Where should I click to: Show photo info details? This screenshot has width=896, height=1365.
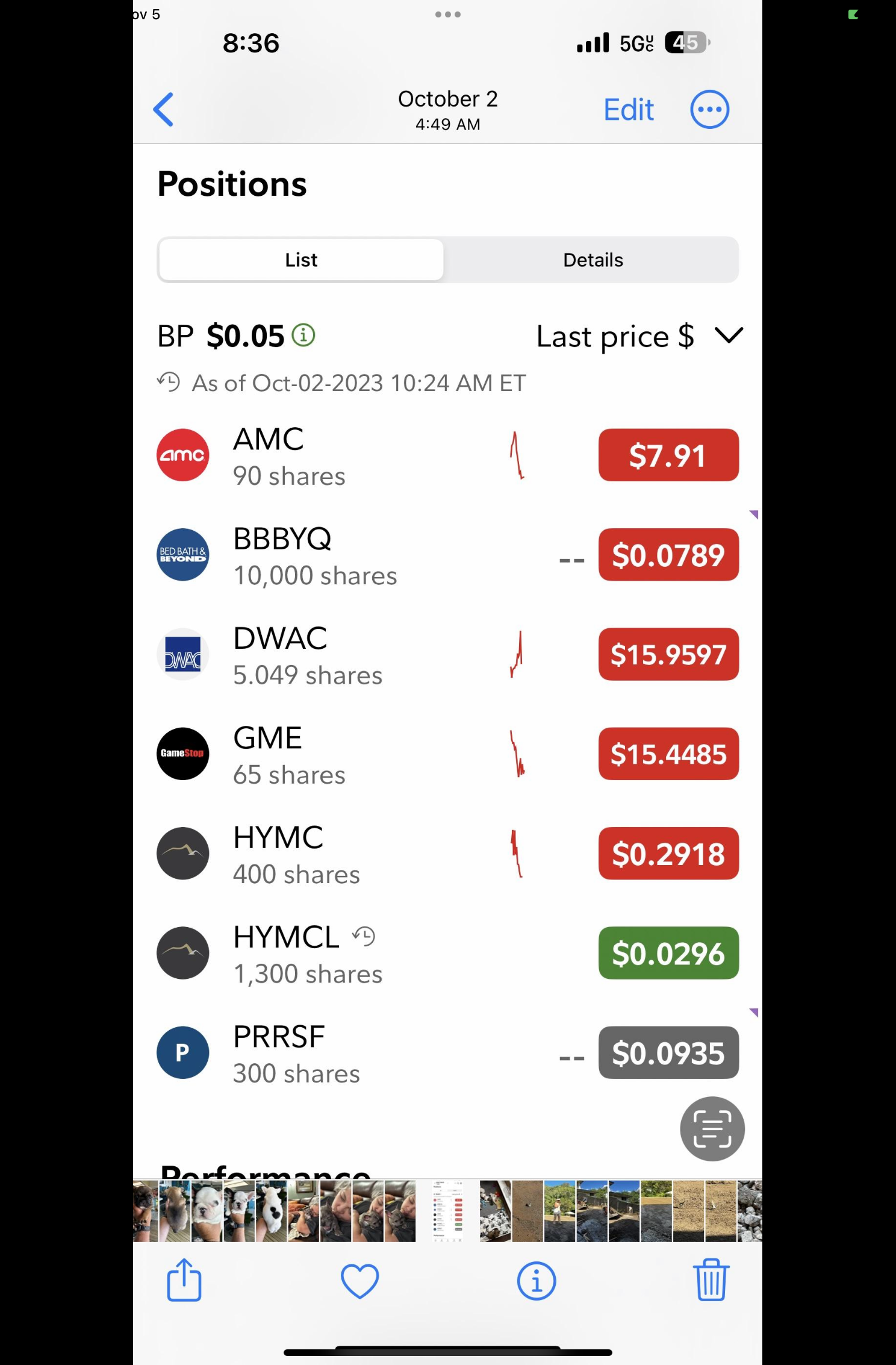[x=536, y=1281]
